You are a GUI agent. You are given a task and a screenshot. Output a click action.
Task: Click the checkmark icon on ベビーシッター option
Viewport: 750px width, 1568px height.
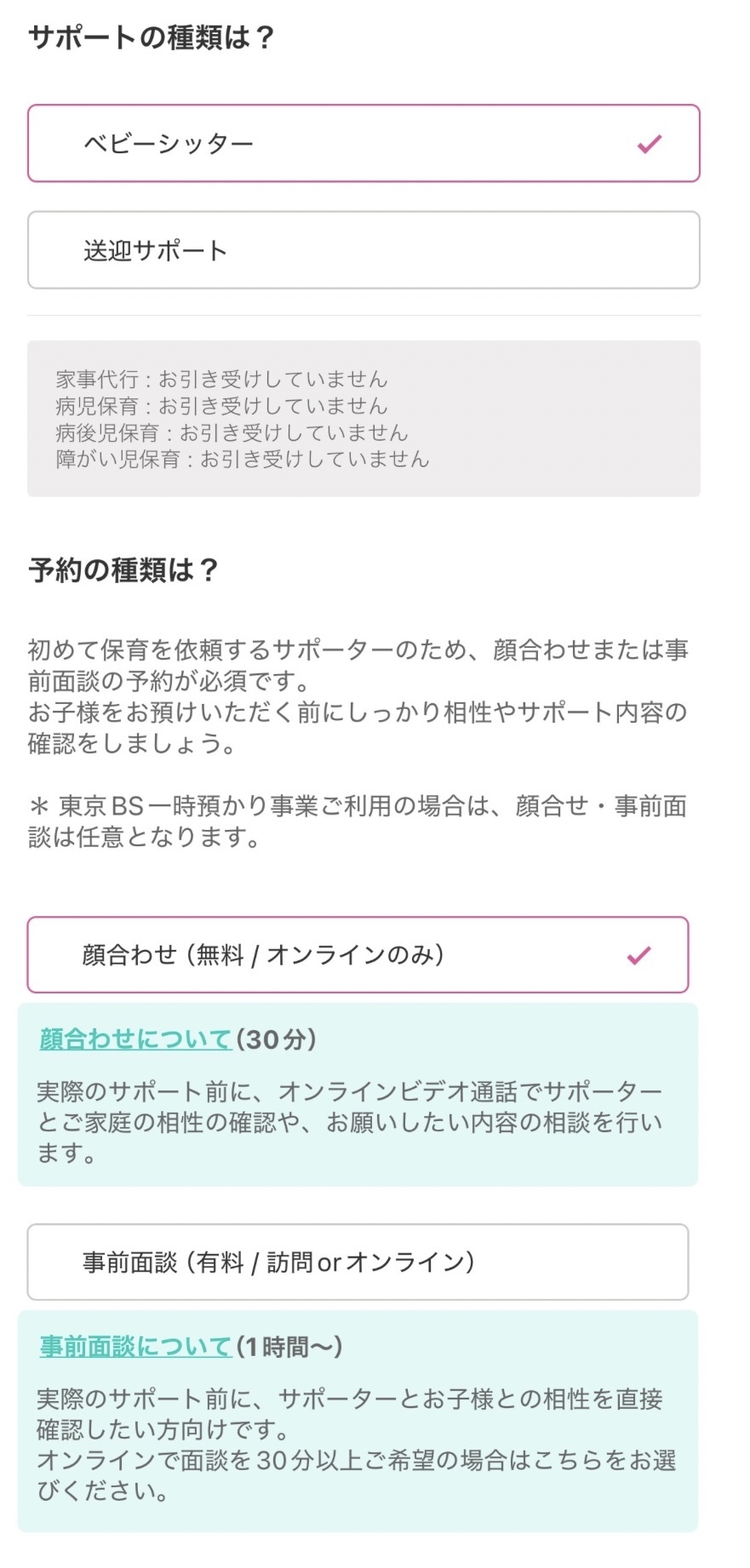pyautogui.click(x=650, y=143)
